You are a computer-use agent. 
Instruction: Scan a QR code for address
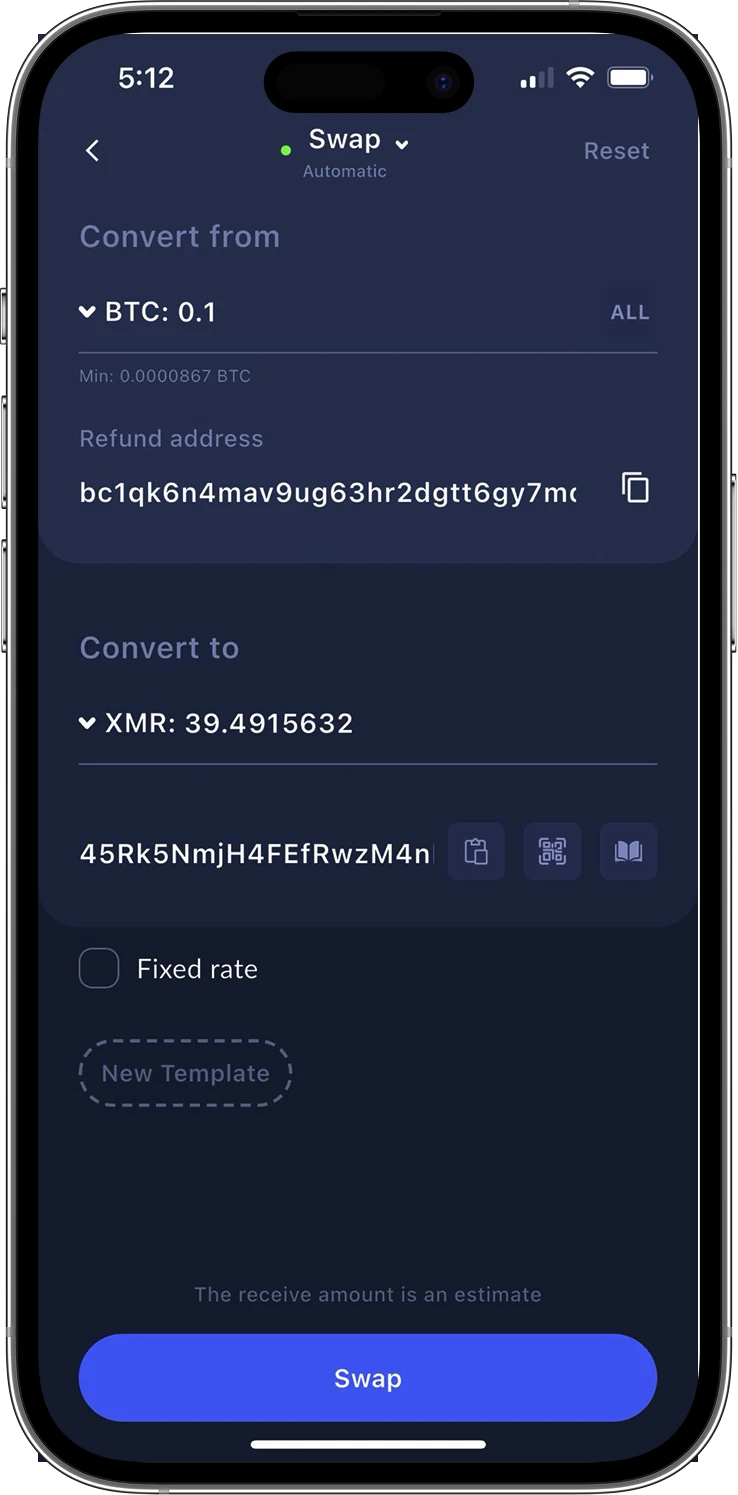(x=552, y=852)
